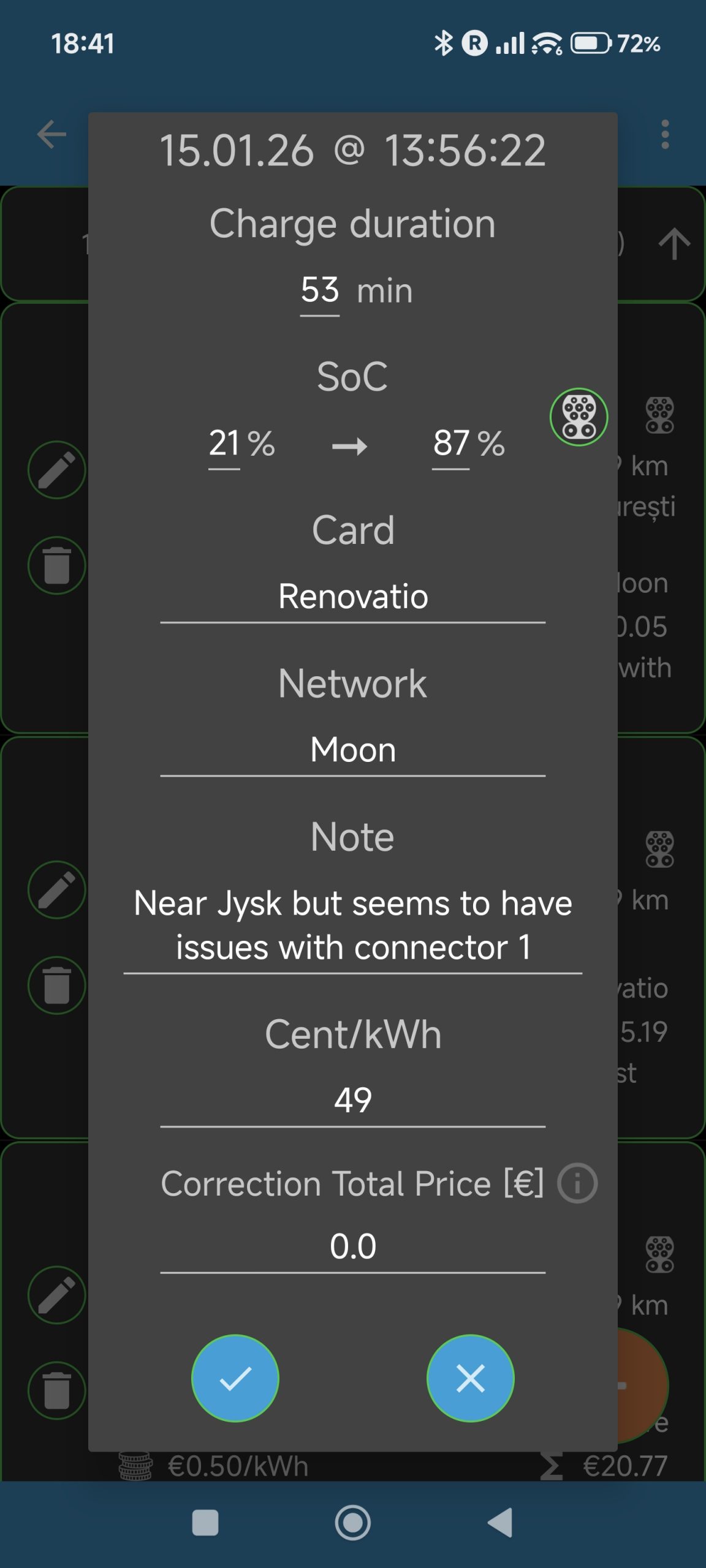
Task: Change the connector type plug icon
Action: point(579,417)
